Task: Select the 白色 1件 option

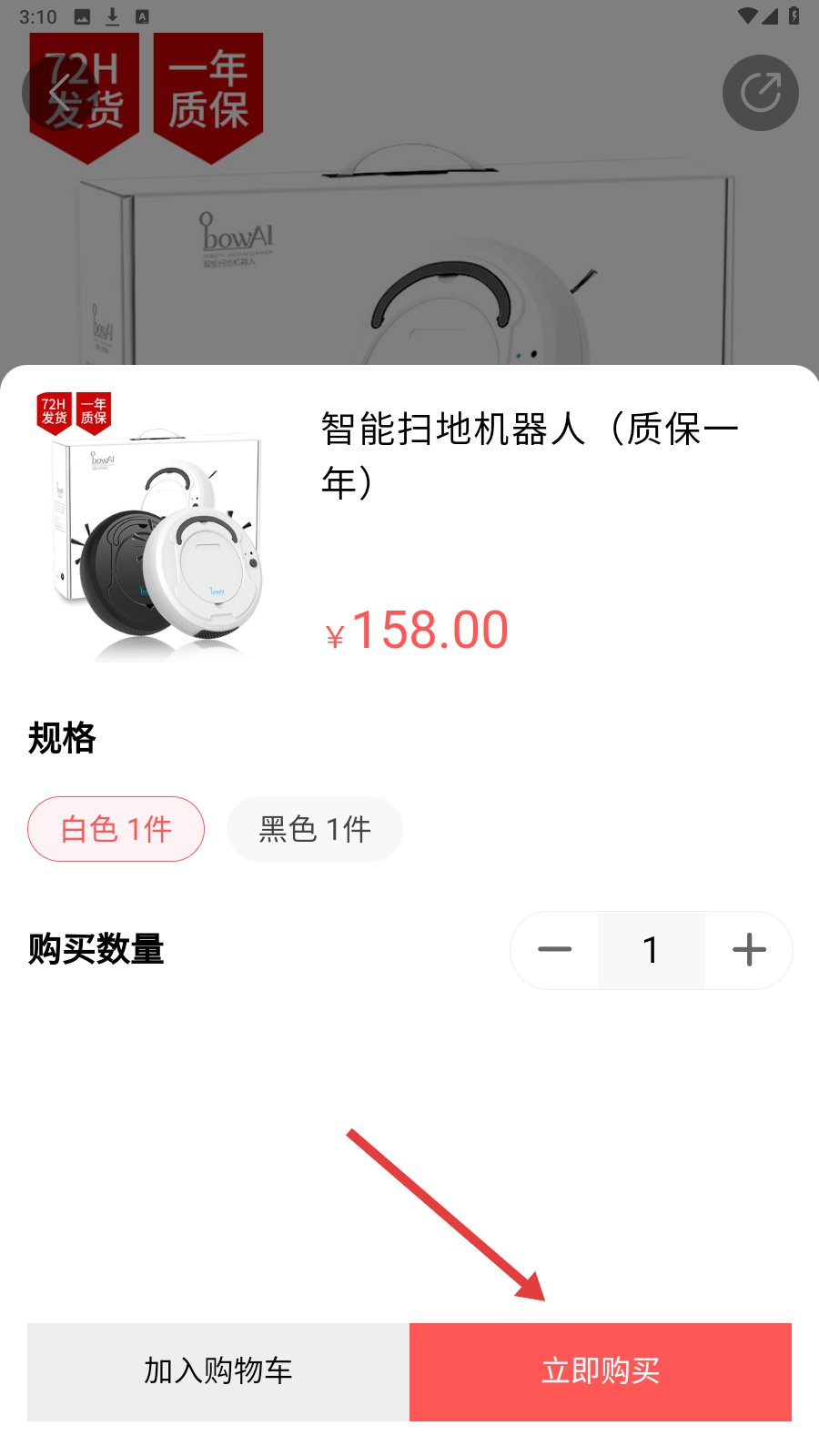Action: point(116,829)
